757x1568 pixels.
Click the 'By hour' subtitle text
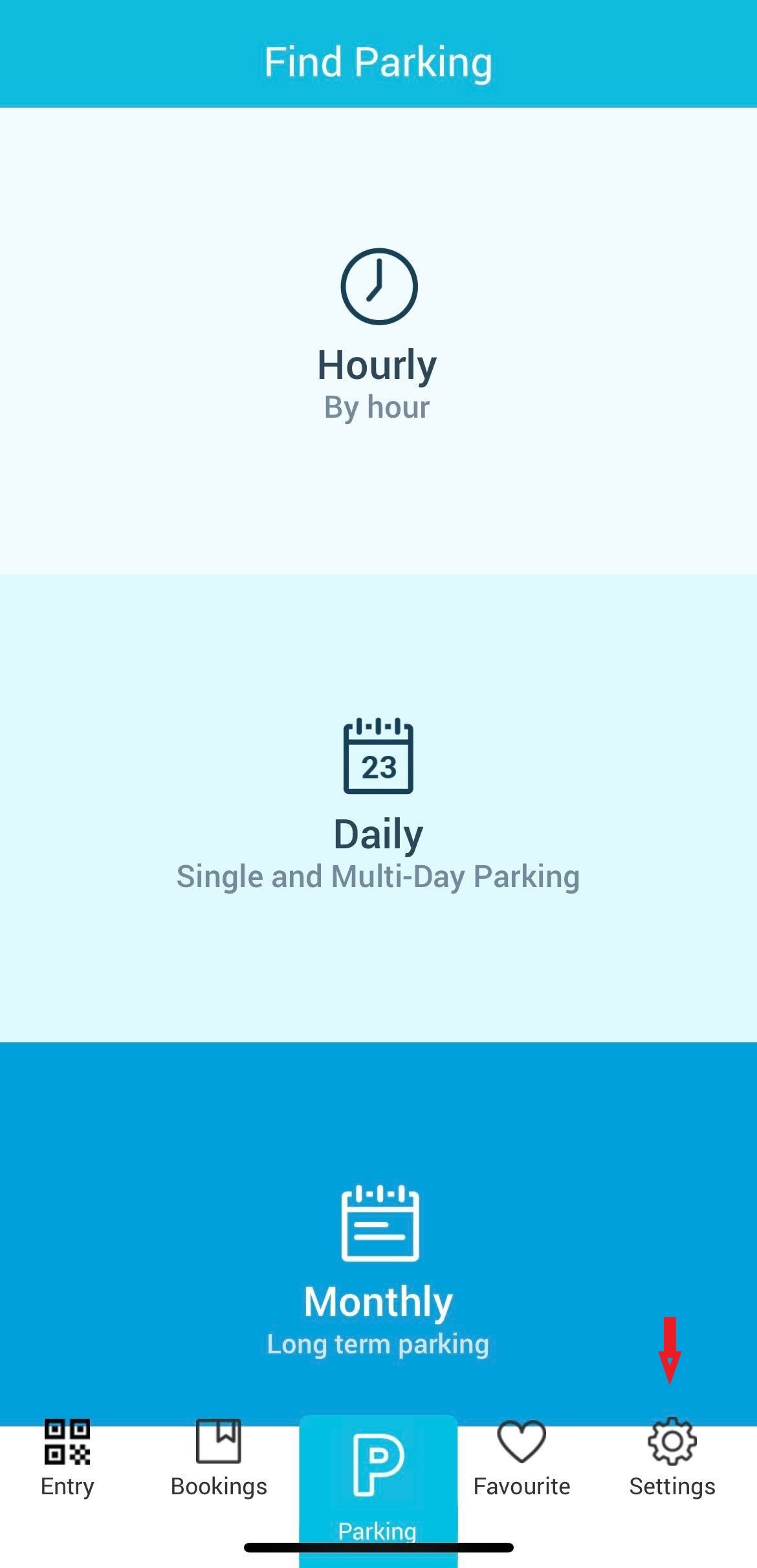[x=378, y=406]
